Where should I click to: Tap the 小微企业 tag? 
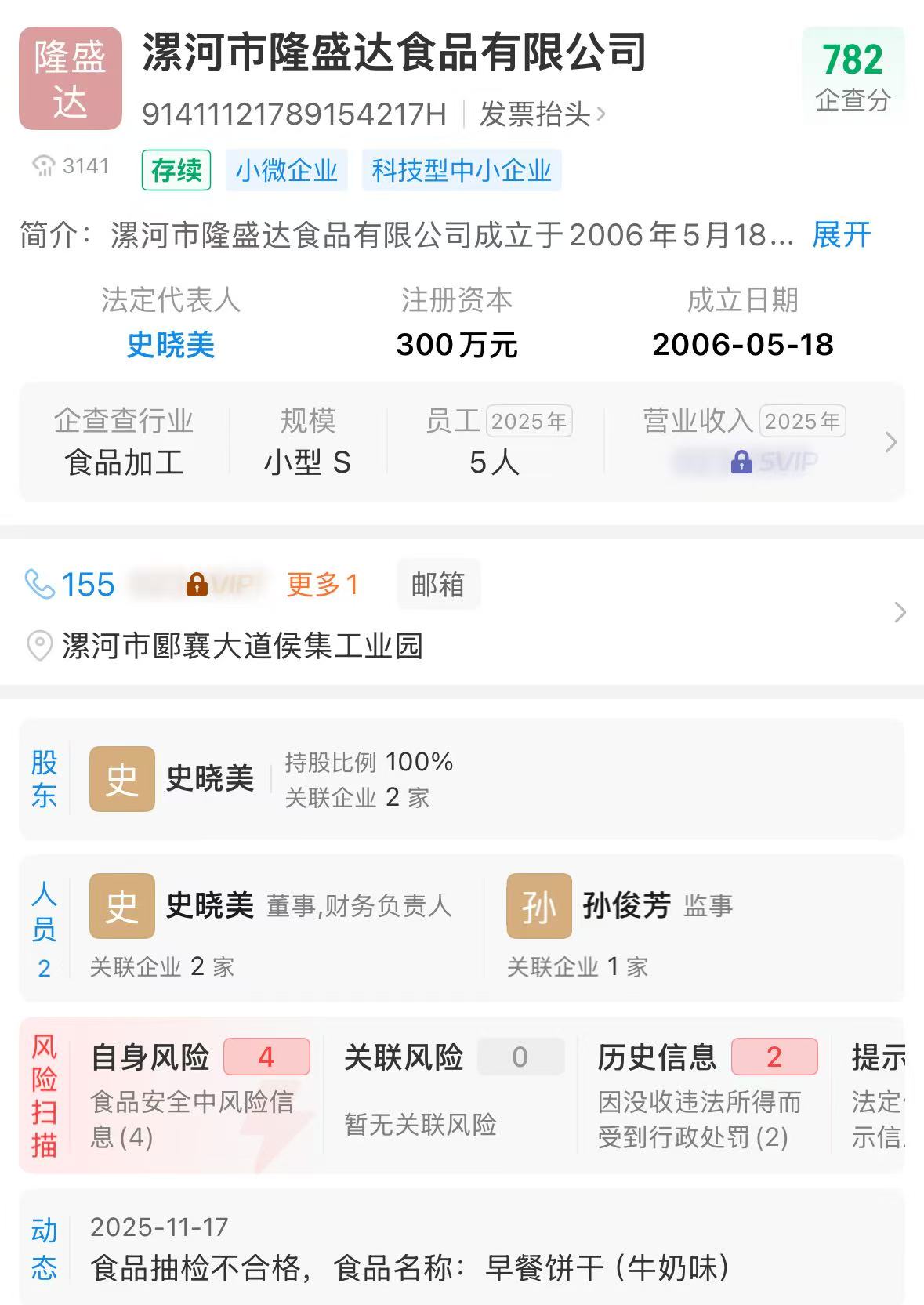pos(286,170)
